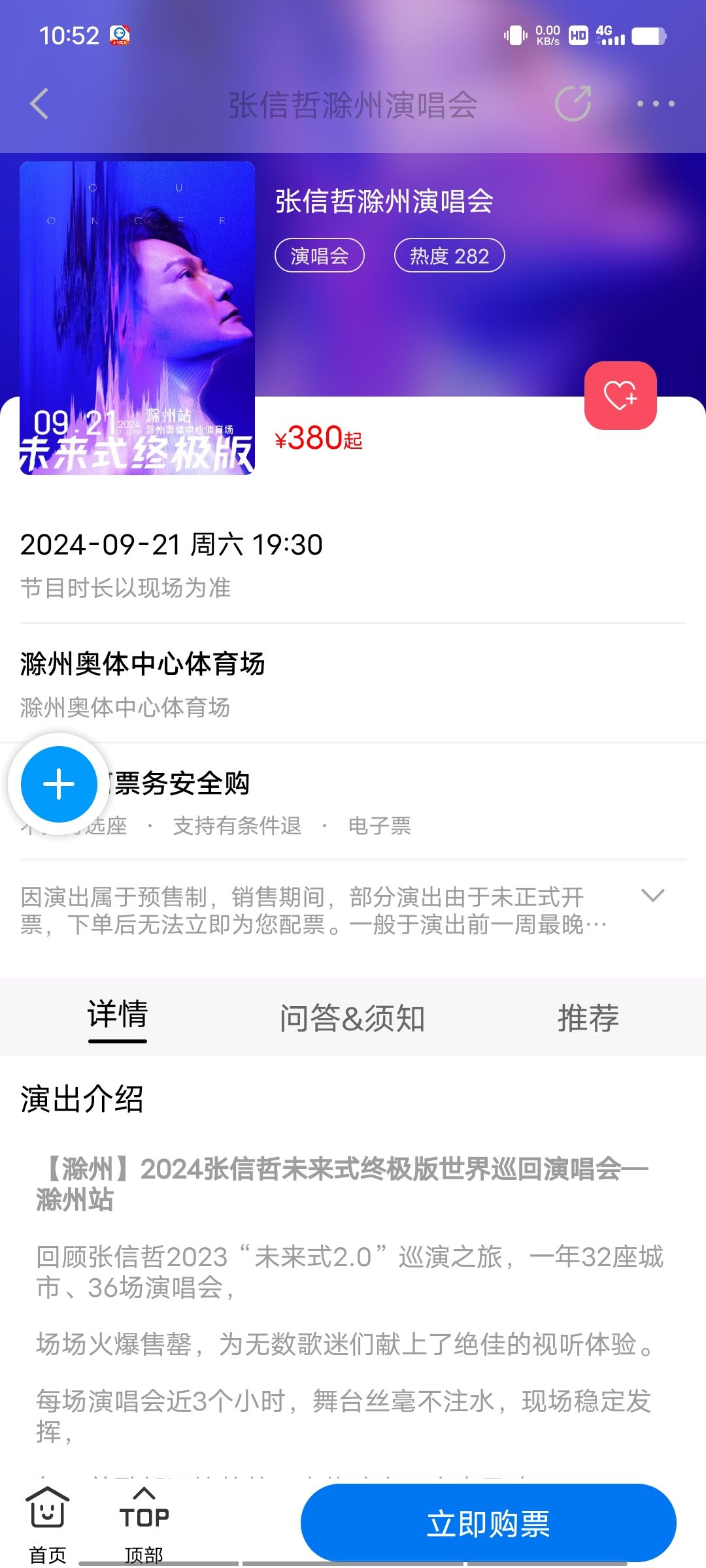
Task: Select the 详情 tab
Action: (x=118, y=1015)
